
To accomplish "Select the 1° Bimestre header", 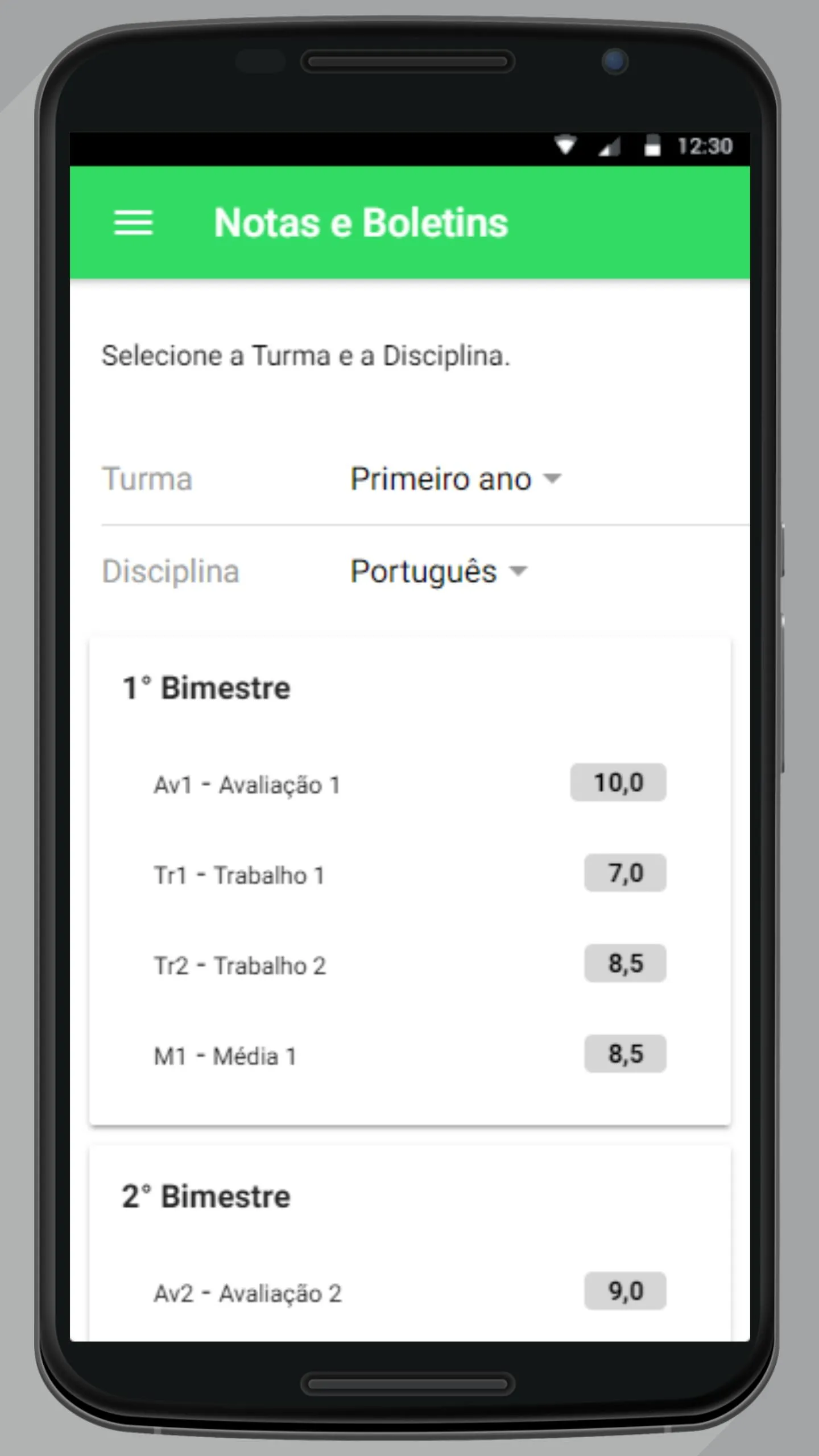I will 206,687.
